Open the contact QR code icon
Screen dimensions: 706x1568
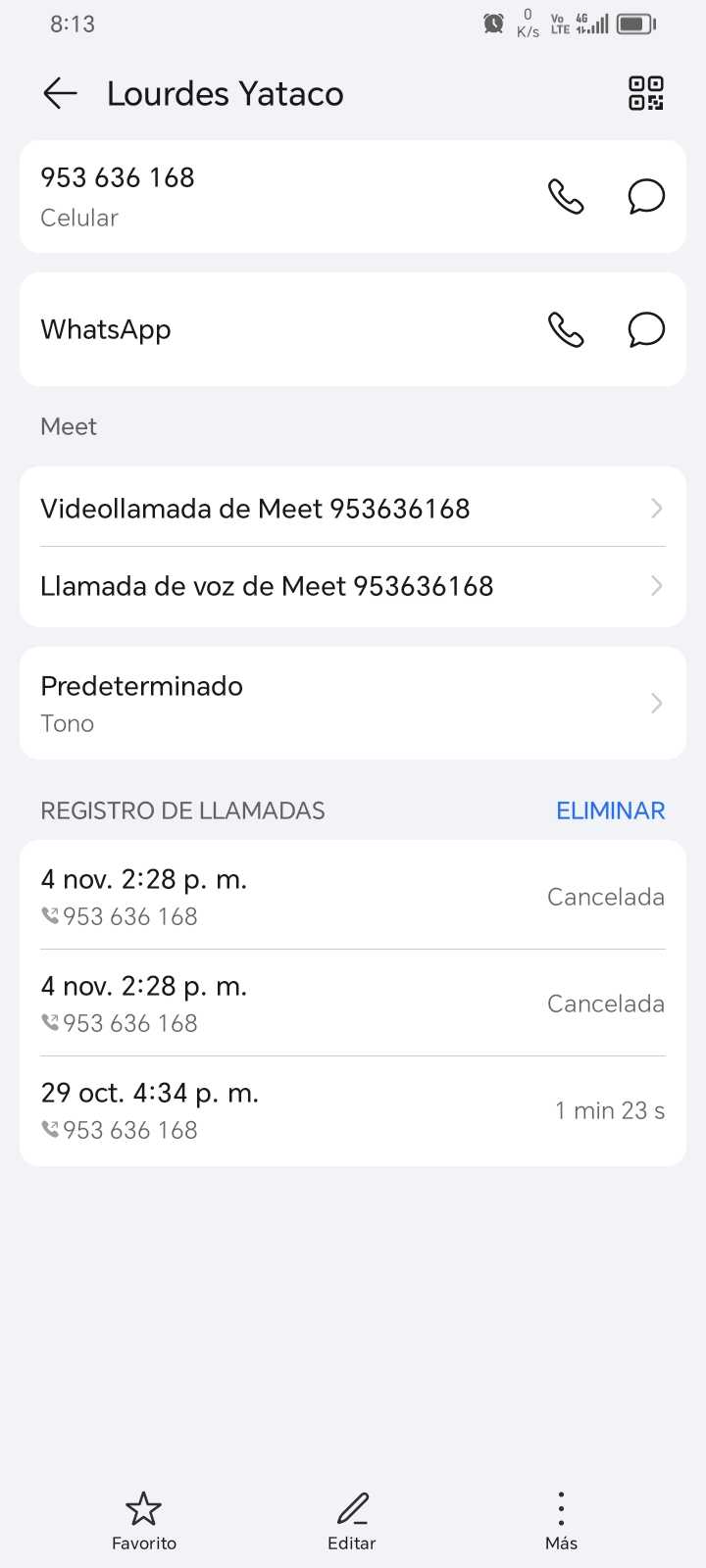pyautogui.click(x=645, y=94)
